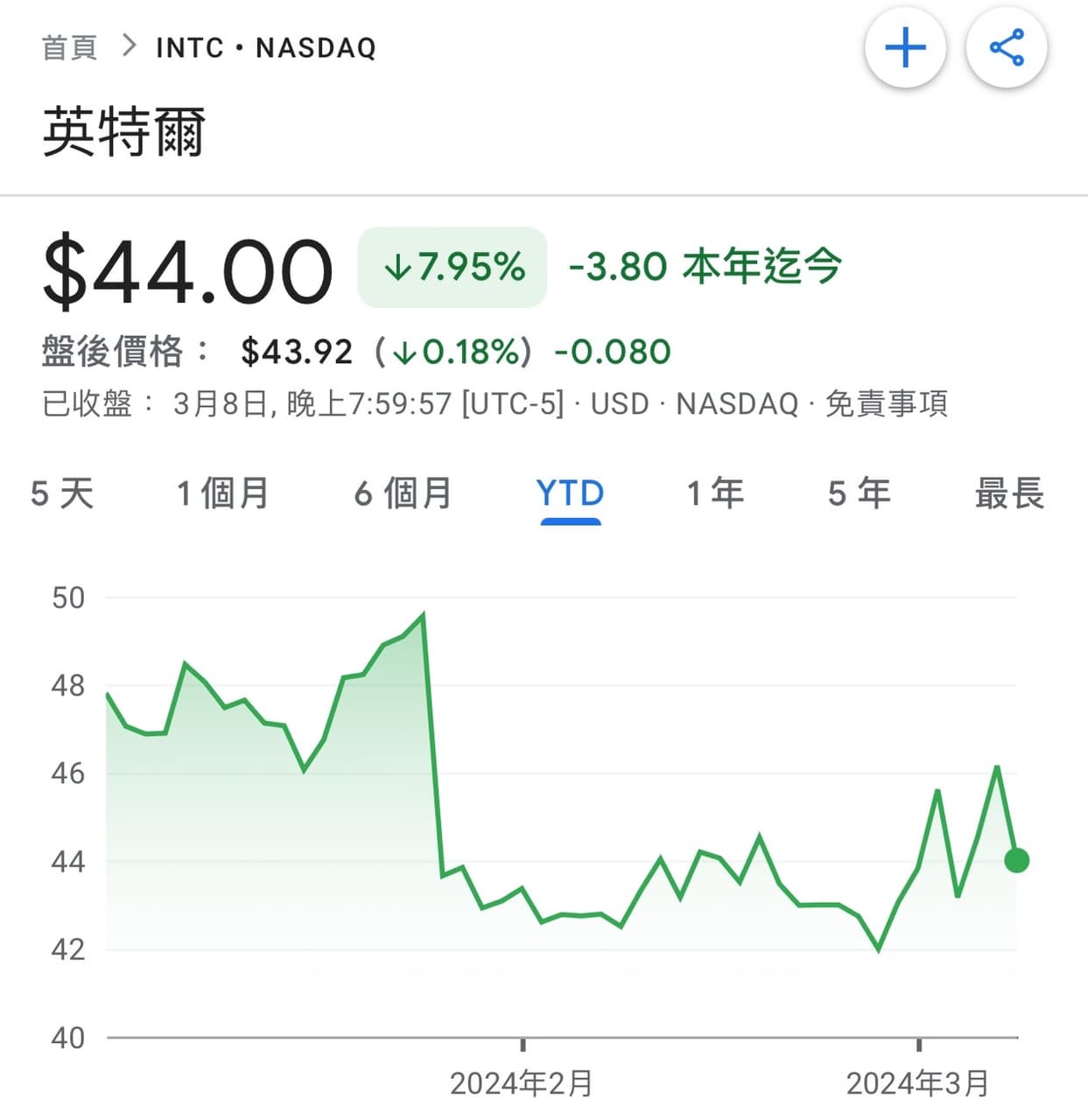Screen dimensions: 1088x1120
Task: Collapse back to 首頁 via breadcrumb
Action: [70, 46]
